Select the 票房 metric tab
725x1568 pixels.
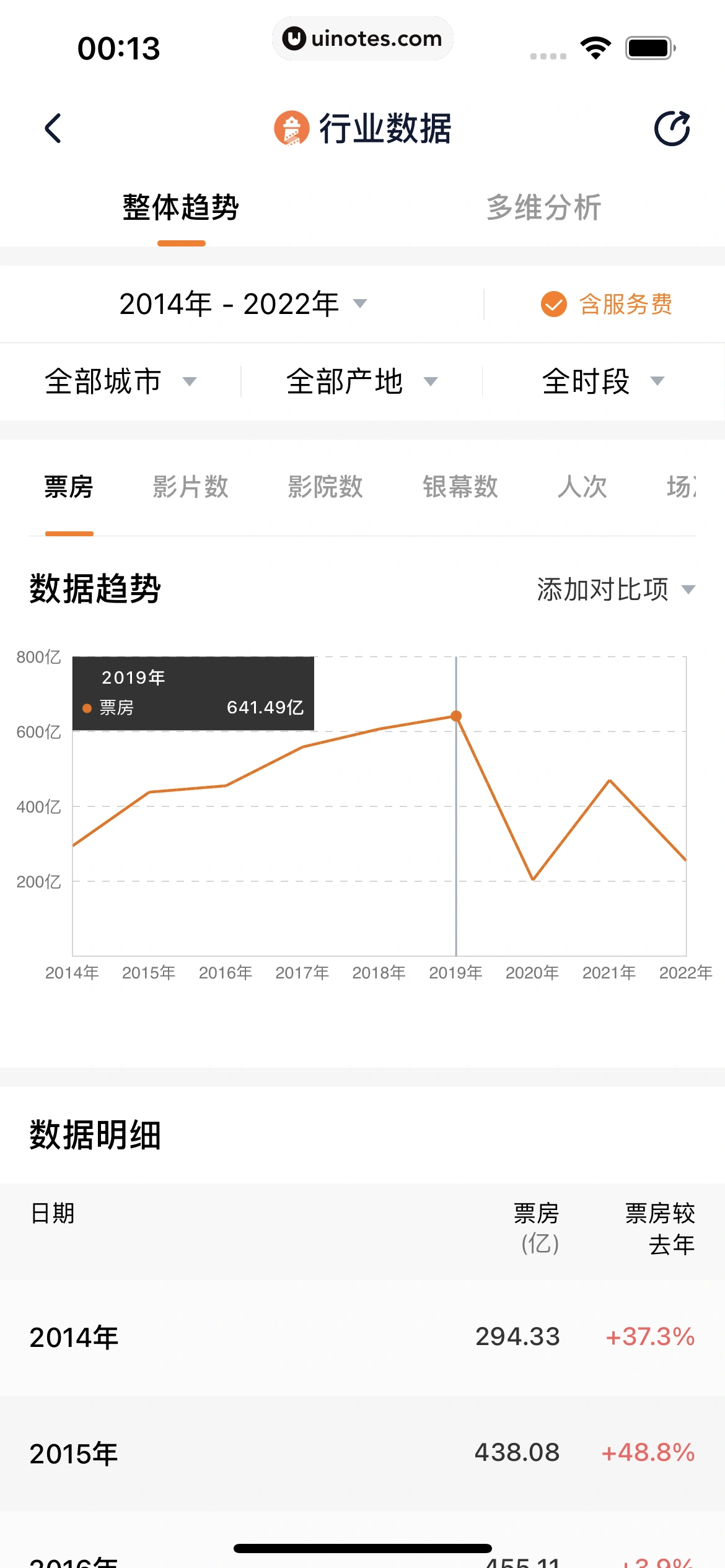69,487
